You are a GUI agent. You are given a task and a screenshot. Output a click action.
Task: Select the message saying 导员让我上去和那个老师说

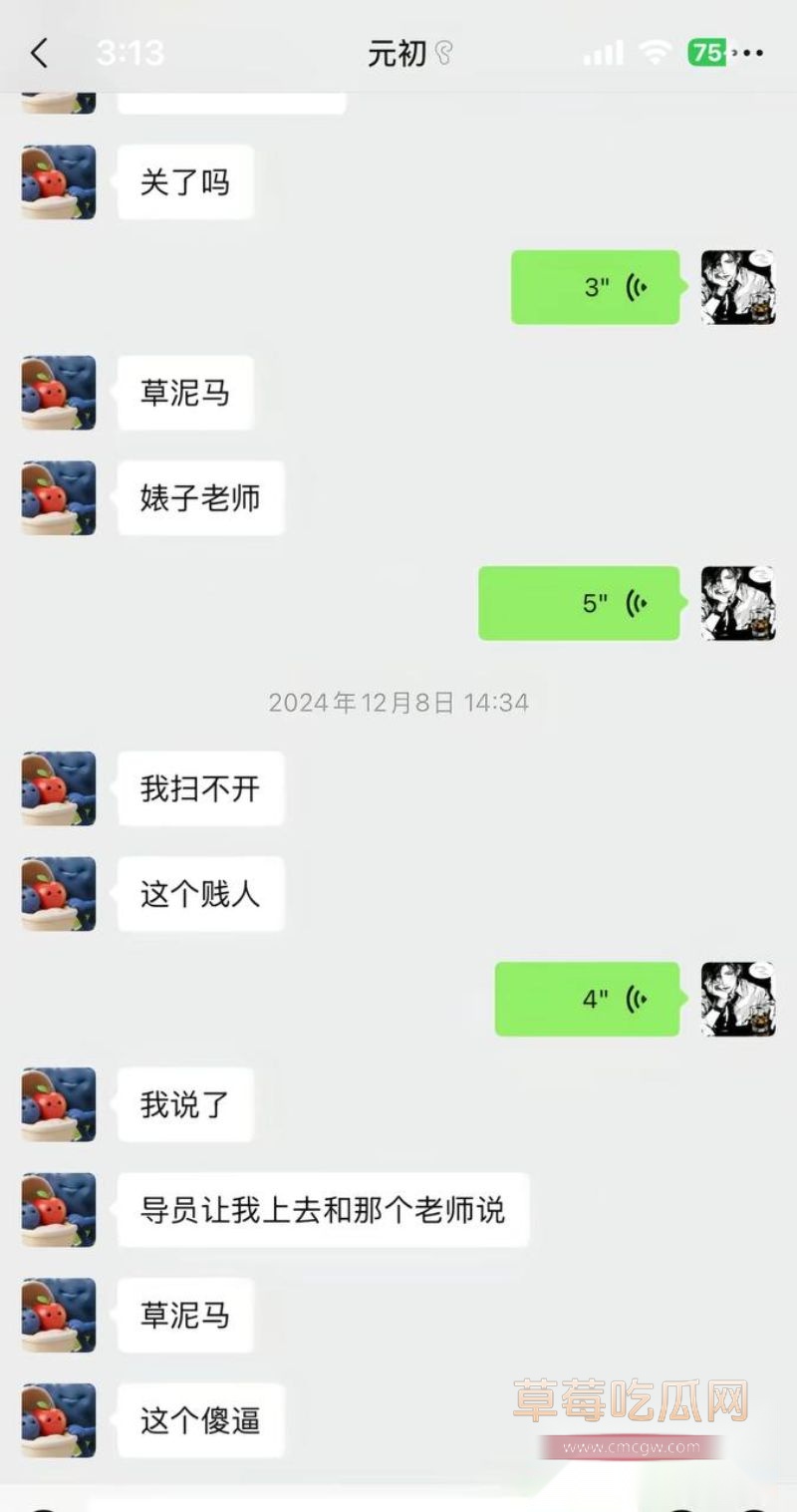(x=321, y=1210)
